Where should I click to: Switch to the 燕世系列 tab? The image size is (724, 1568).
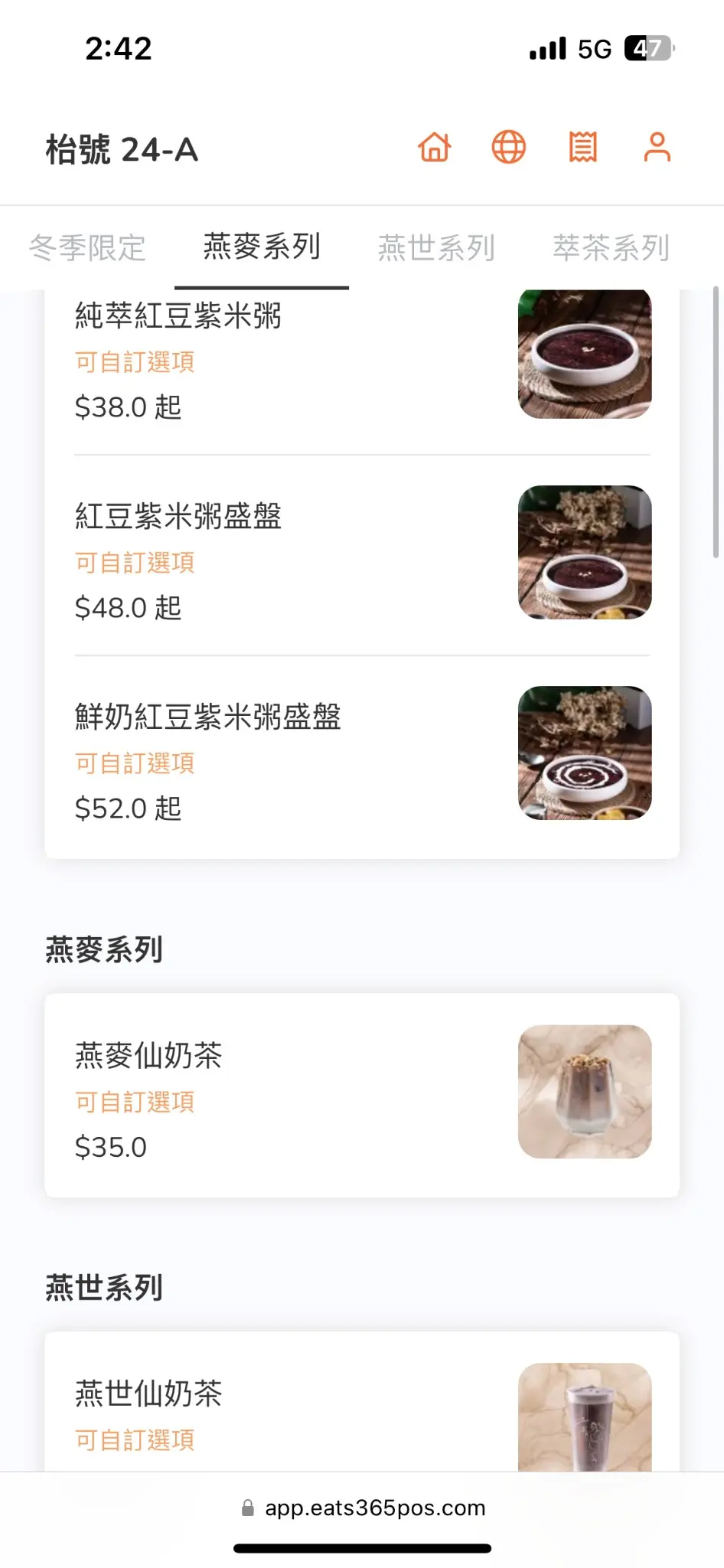436,247
